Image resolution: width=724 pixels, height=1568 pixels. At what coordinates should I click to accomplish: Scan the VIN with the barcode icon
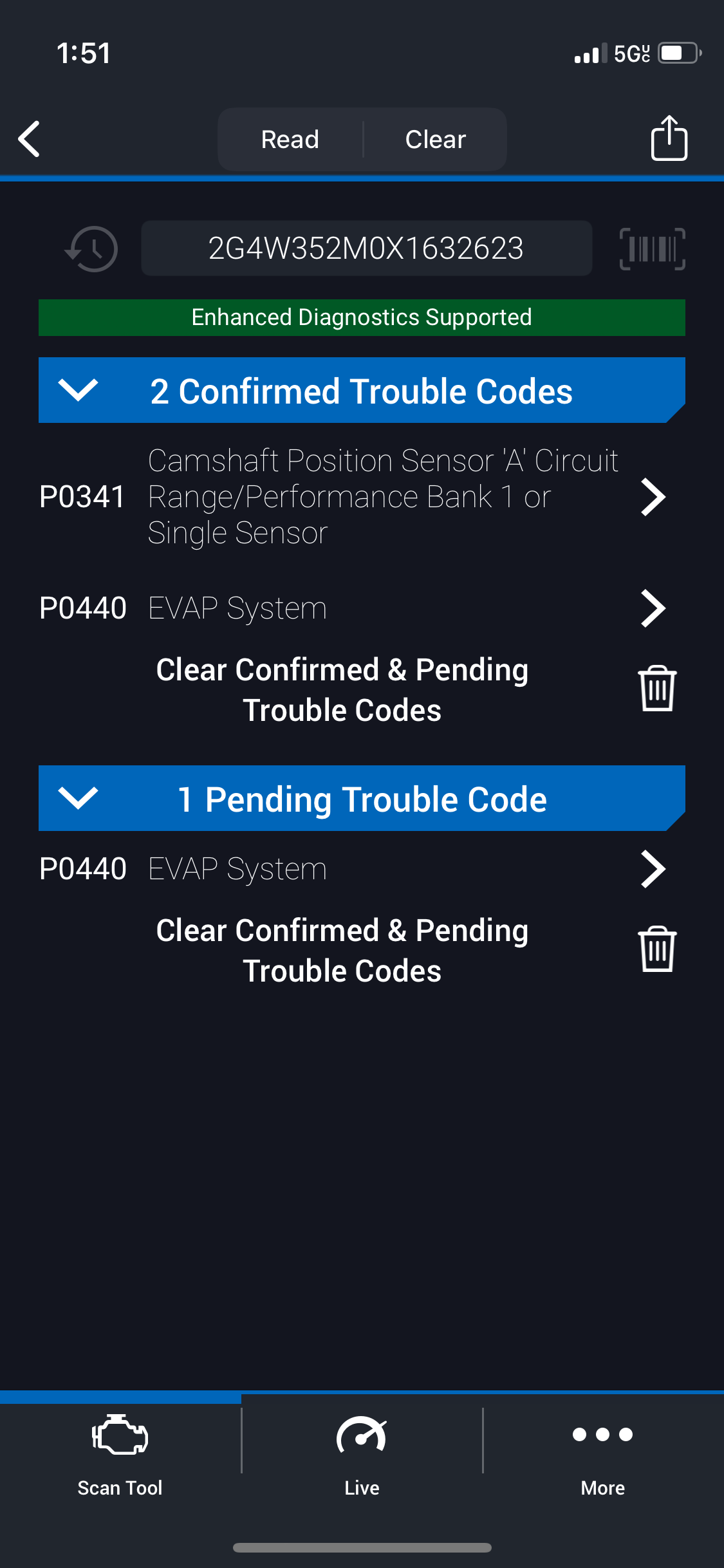pos(652,248)
